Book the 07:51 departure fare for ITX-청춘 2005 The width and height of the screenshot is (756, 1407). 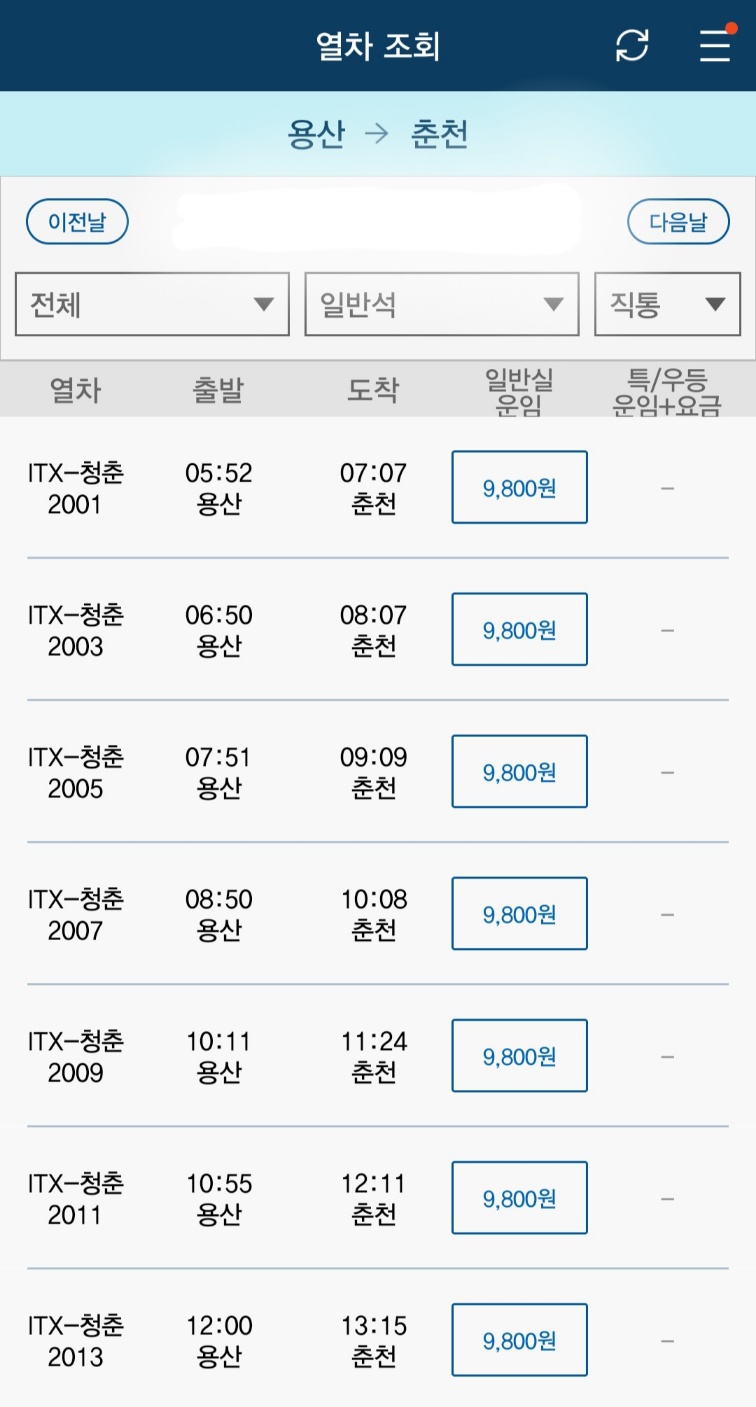pyautogui.click(x=518, y=771)
